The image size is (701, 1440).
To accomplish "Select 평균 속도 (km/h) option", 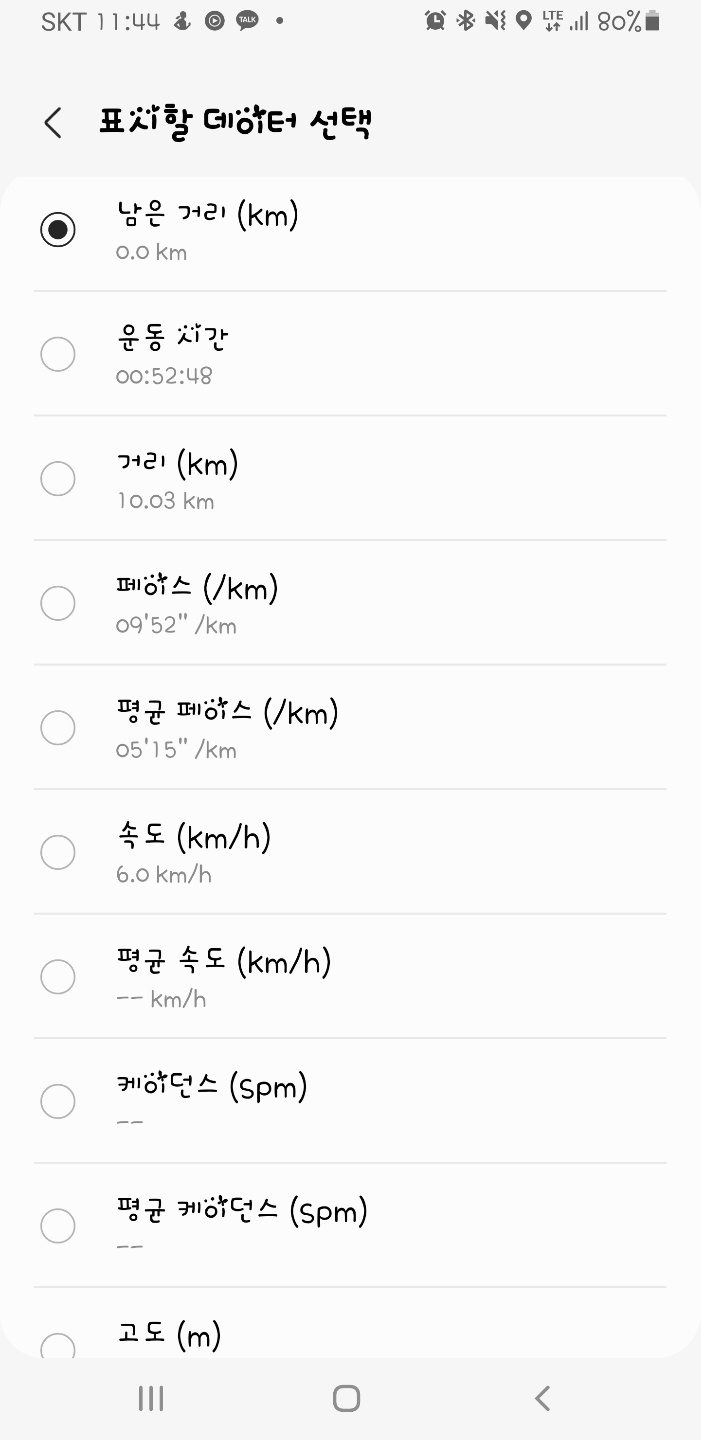I will 58,976.
